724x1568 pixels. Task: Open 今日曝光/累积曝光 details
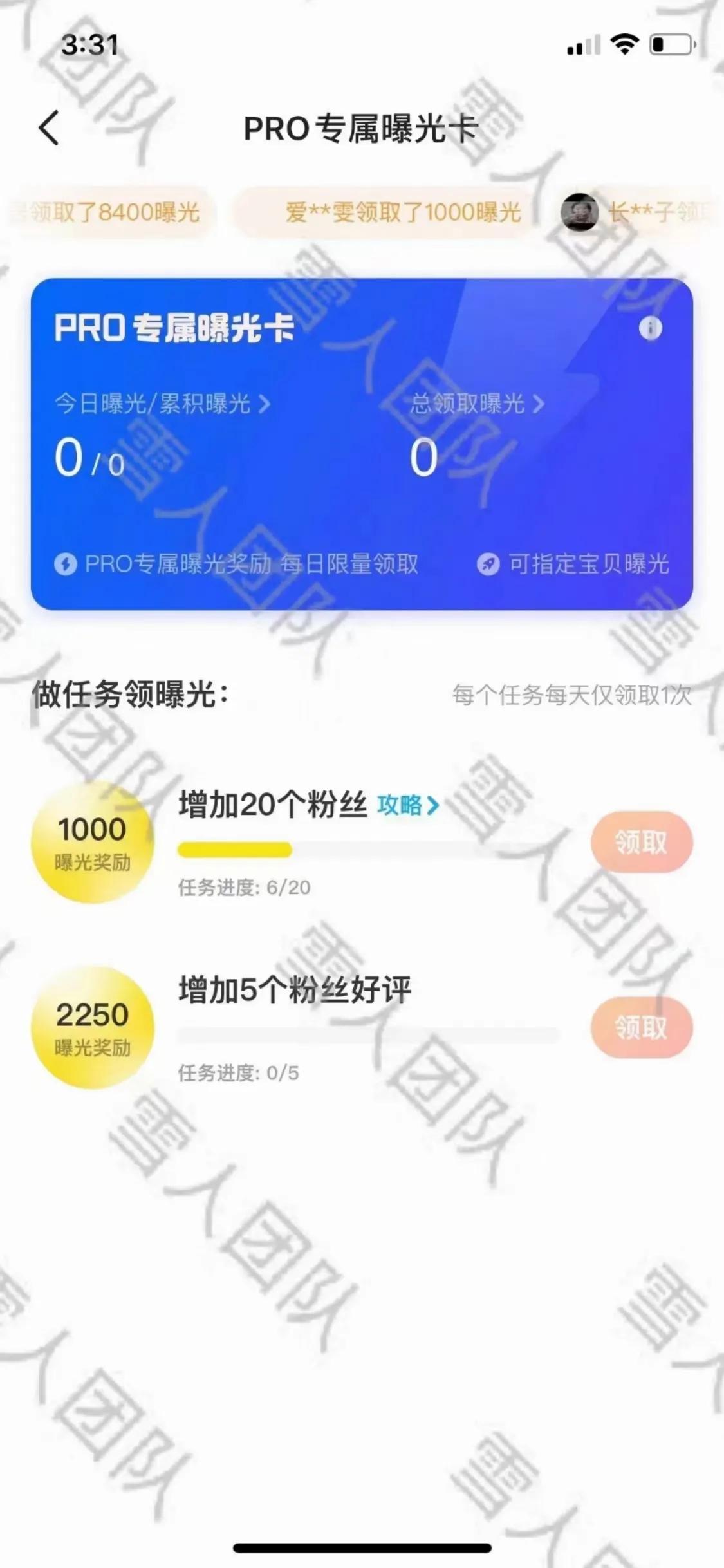click(162, 404)
